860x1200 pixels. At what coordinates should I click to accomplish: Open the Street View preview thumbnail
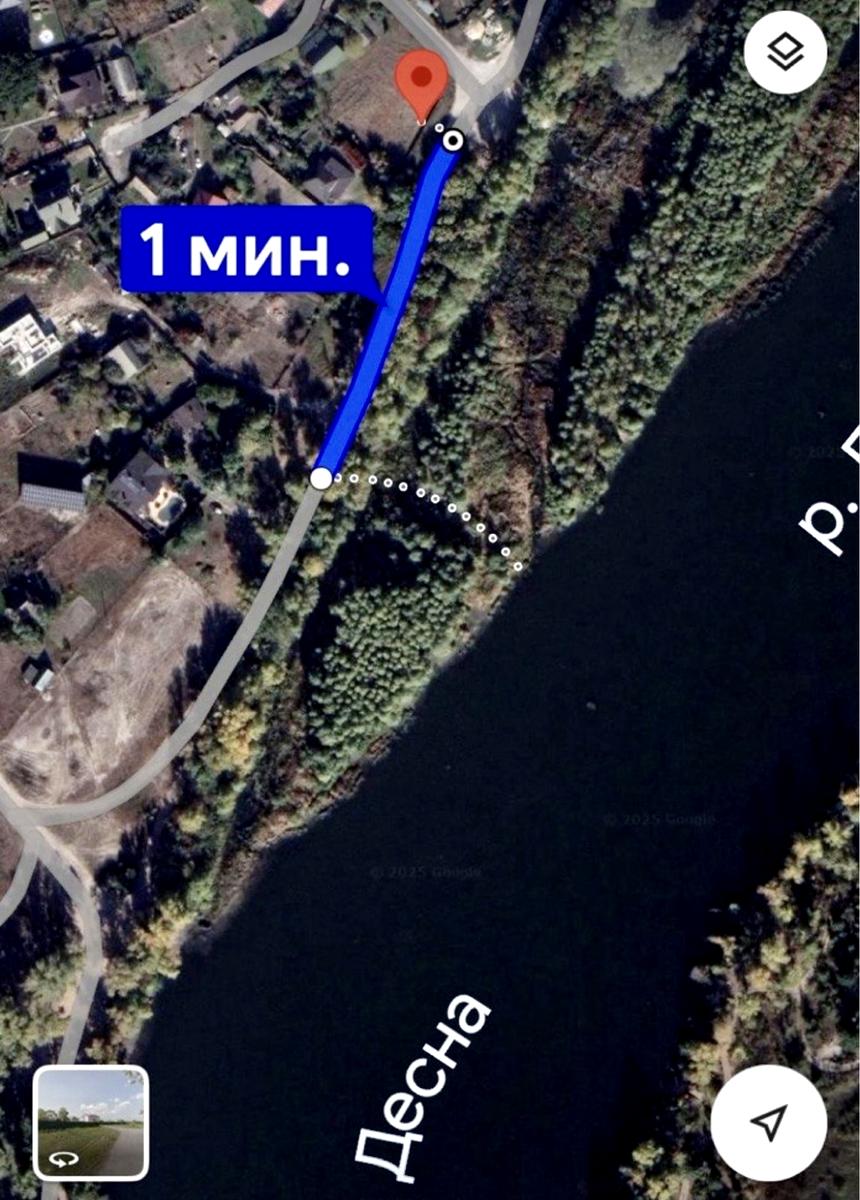tap(91, 1123)
